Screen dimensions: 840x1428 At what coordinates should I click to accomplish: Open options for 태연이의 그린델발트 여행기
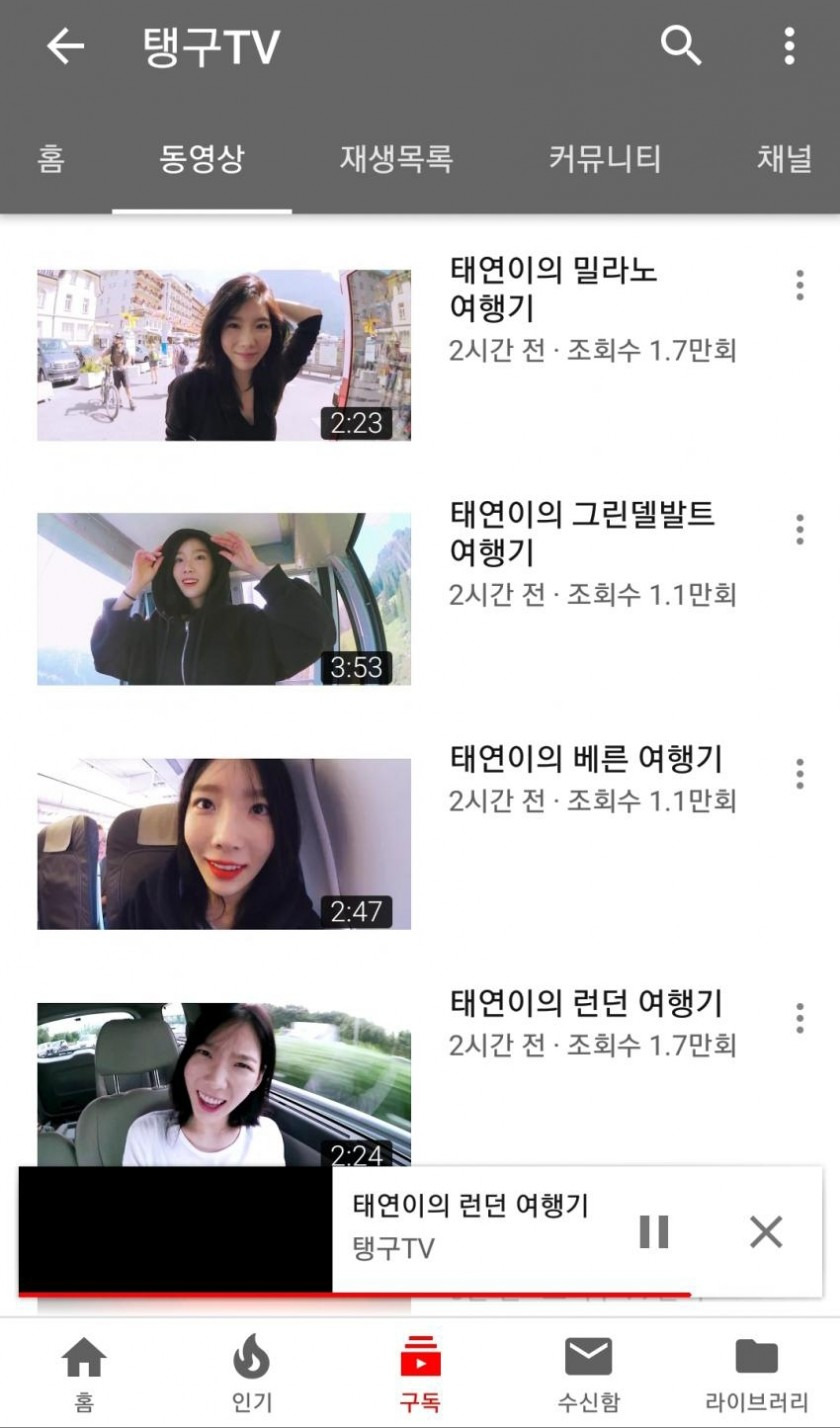799,529
